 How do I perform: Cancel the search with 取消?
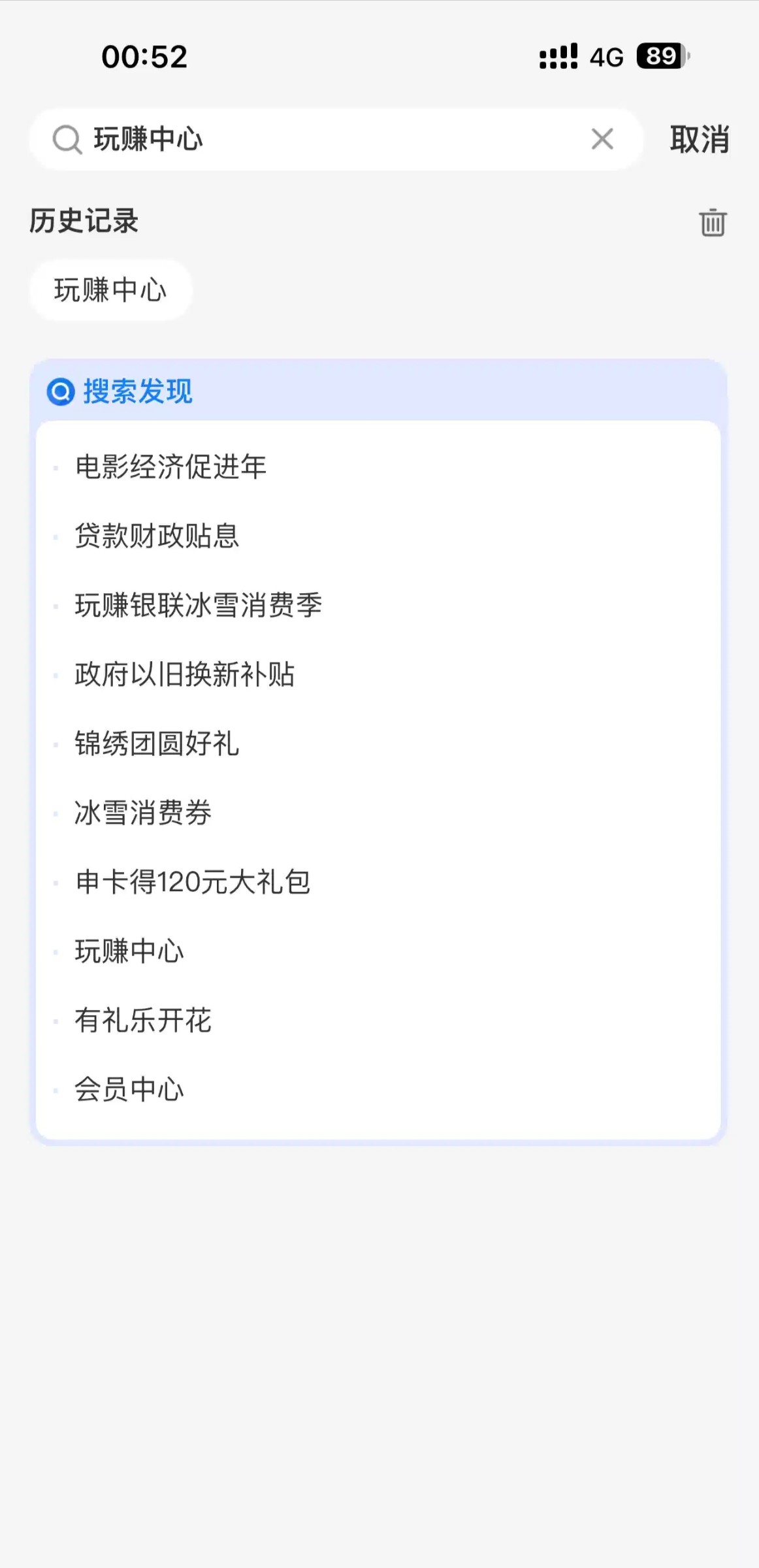699,139
